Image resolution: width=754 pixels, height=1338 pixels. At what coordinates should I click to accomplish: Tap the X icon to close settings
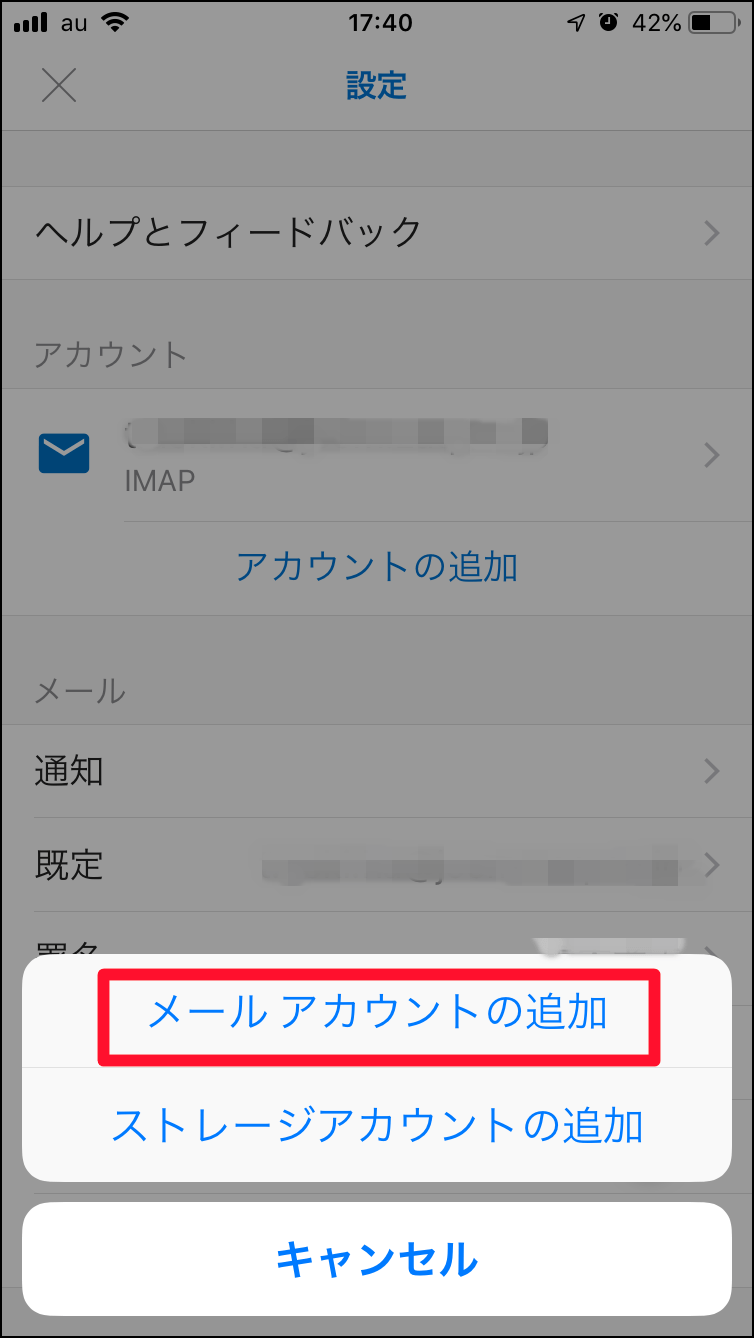pyautogui.click(x=58, y=86)
